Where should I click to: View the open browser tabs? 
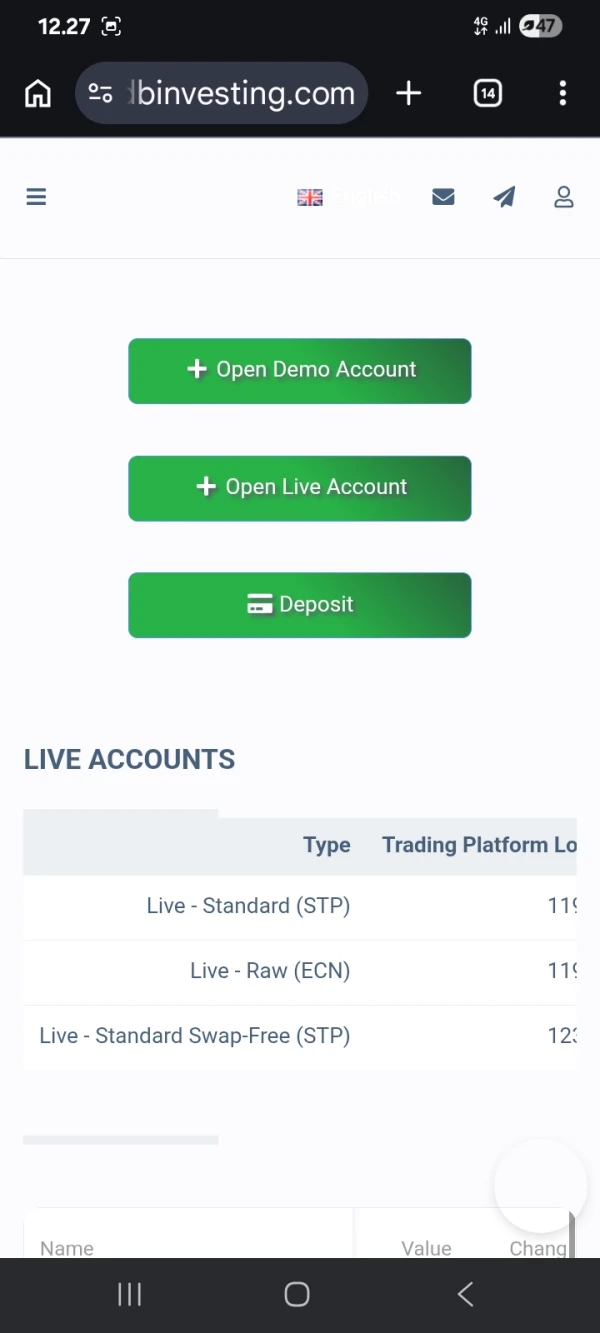pyautogui.click(x=487, y=93)
